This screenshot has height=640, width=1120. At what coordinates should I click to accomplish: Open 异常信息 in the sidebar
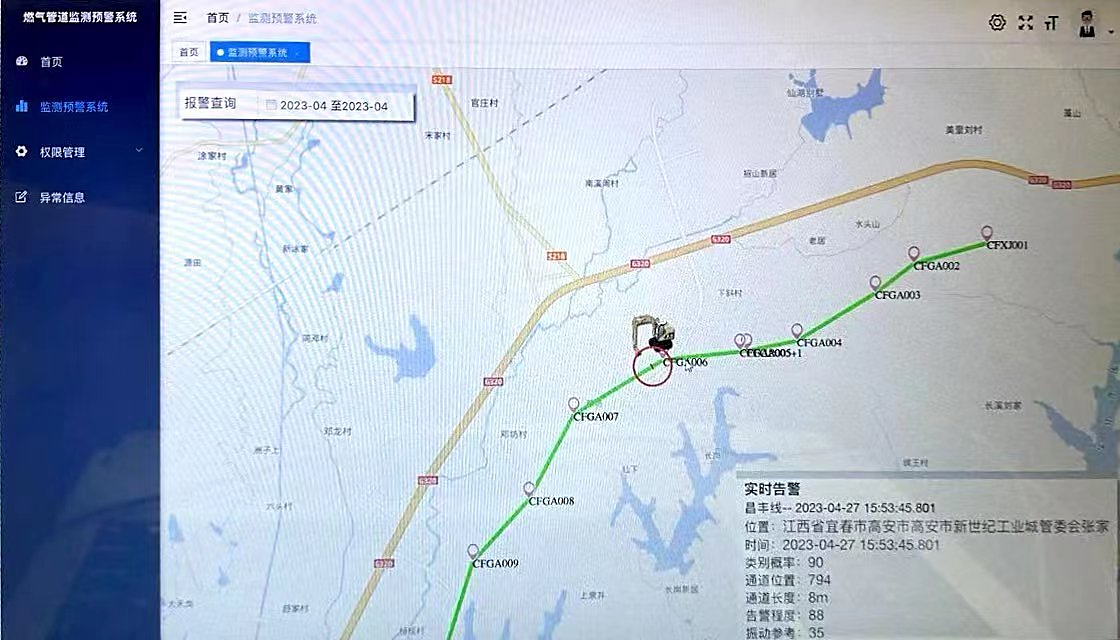(62, 198)
